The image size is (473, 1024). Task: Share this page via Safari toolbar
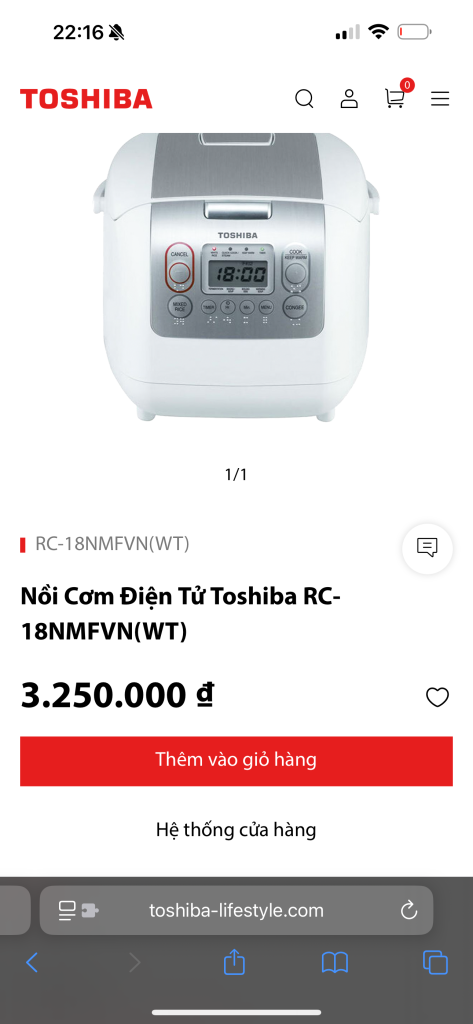coord(234,961)
